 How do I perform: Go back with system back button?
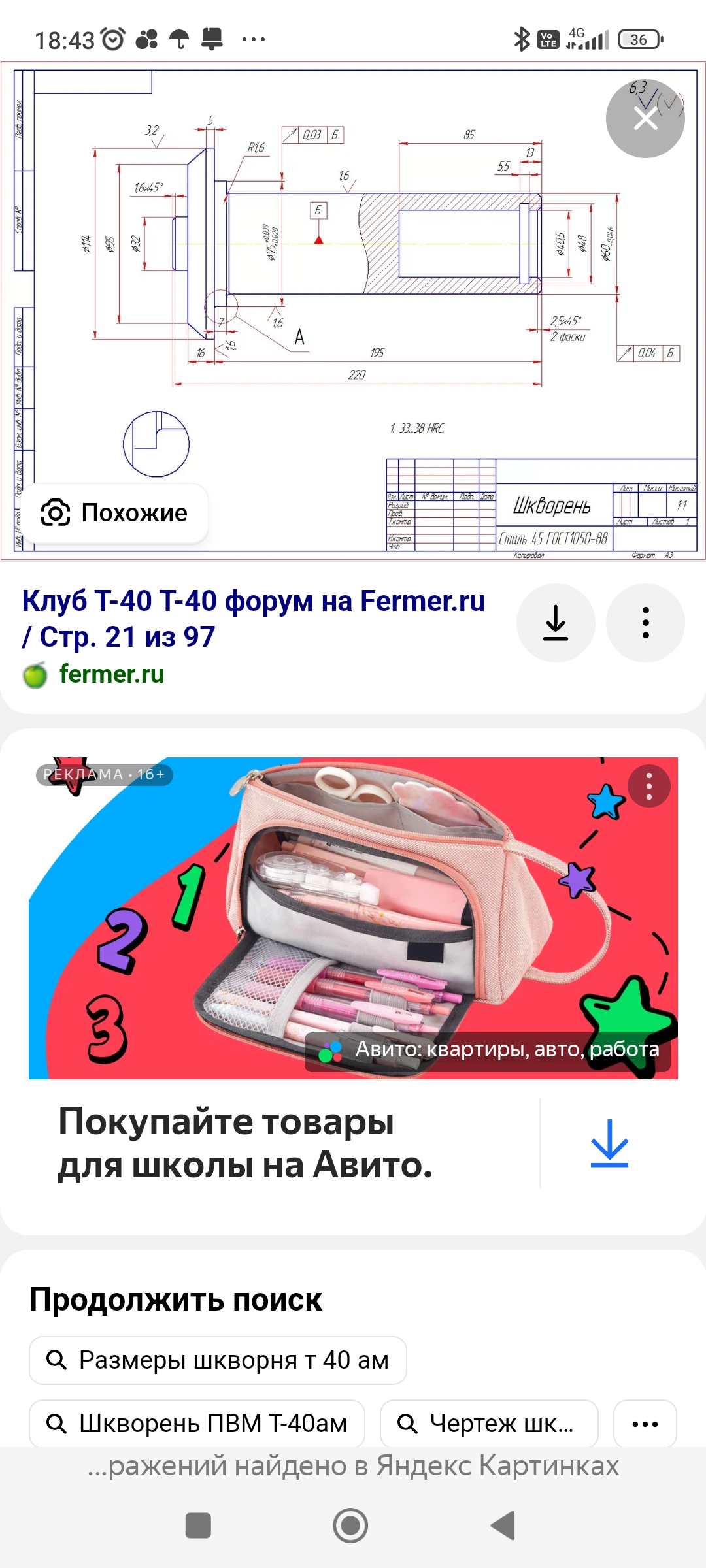[503, 1526]
